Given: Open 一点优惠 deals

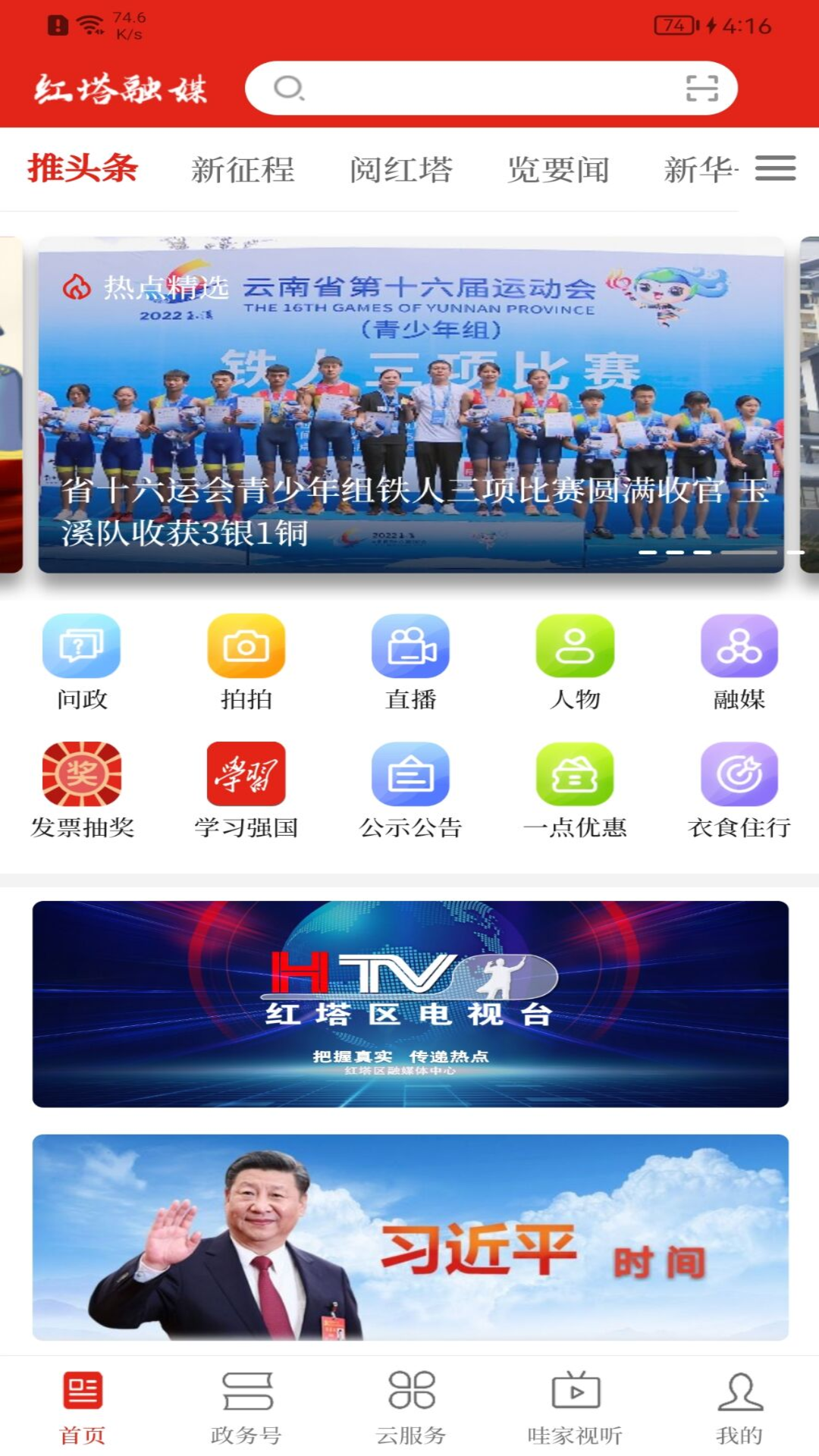Looking at the screenshot, I should tap(575, 790).
